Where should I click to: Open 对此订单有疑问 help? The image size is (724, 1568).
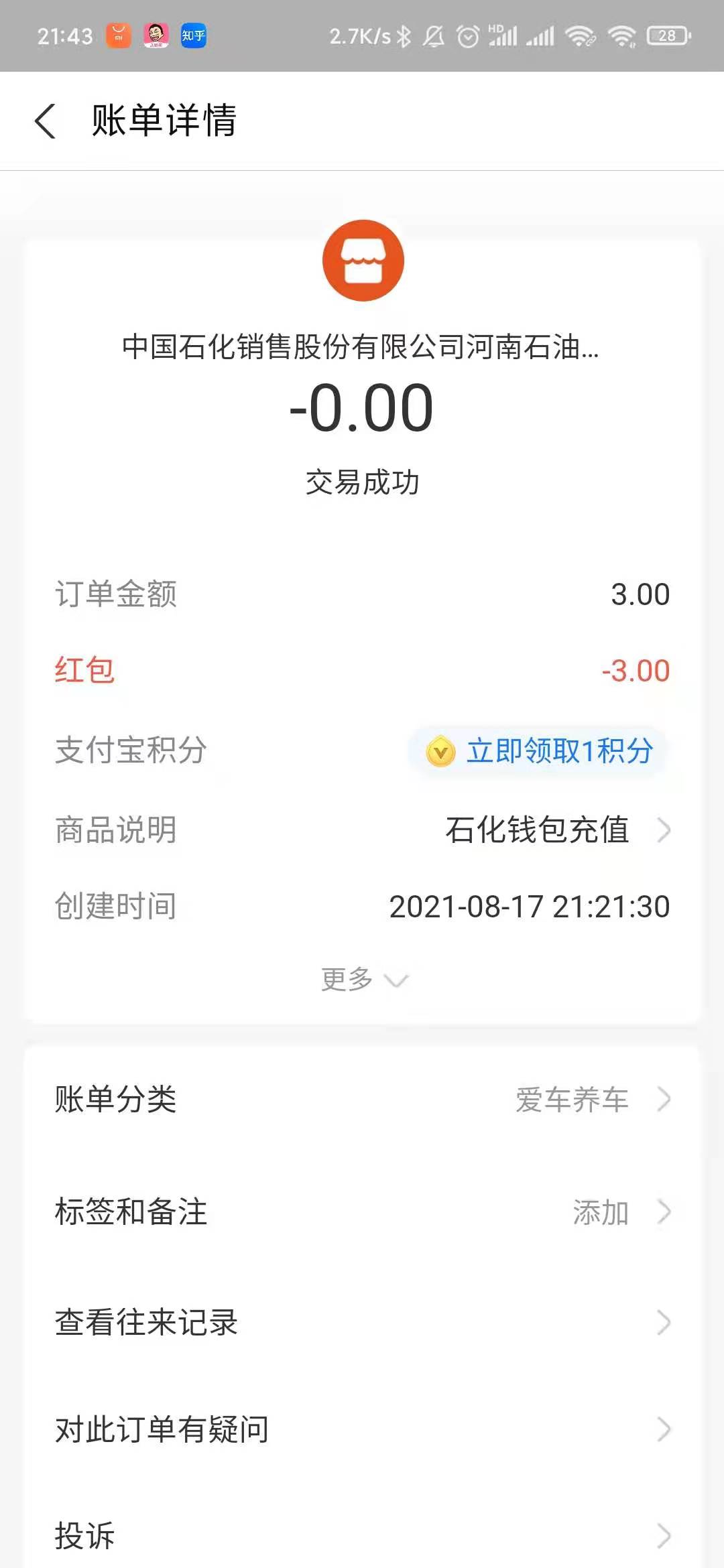(362, 1429)
